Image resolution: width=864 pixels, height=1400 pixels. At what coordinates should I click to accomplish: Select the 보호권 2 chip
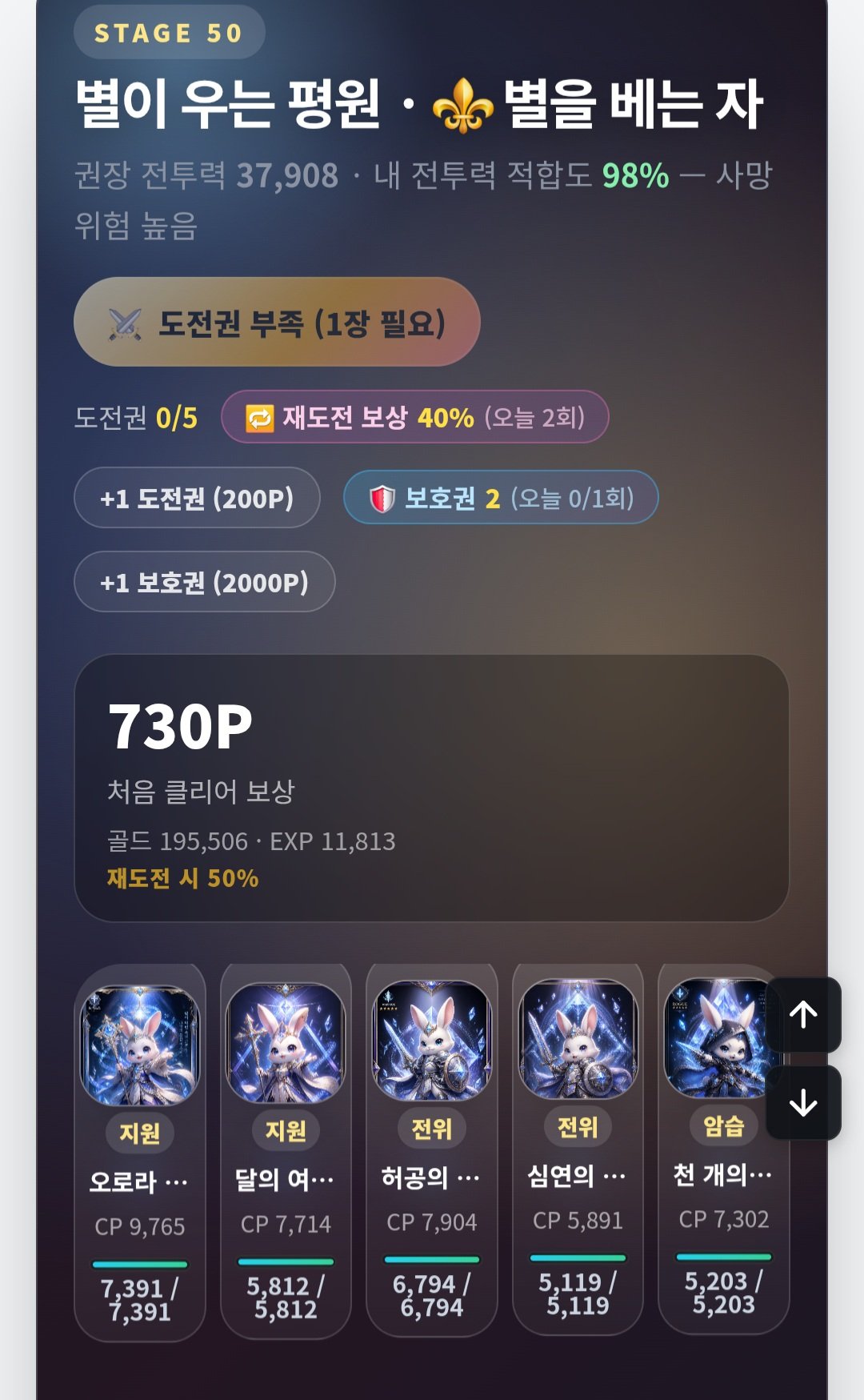tap(501, 497)
